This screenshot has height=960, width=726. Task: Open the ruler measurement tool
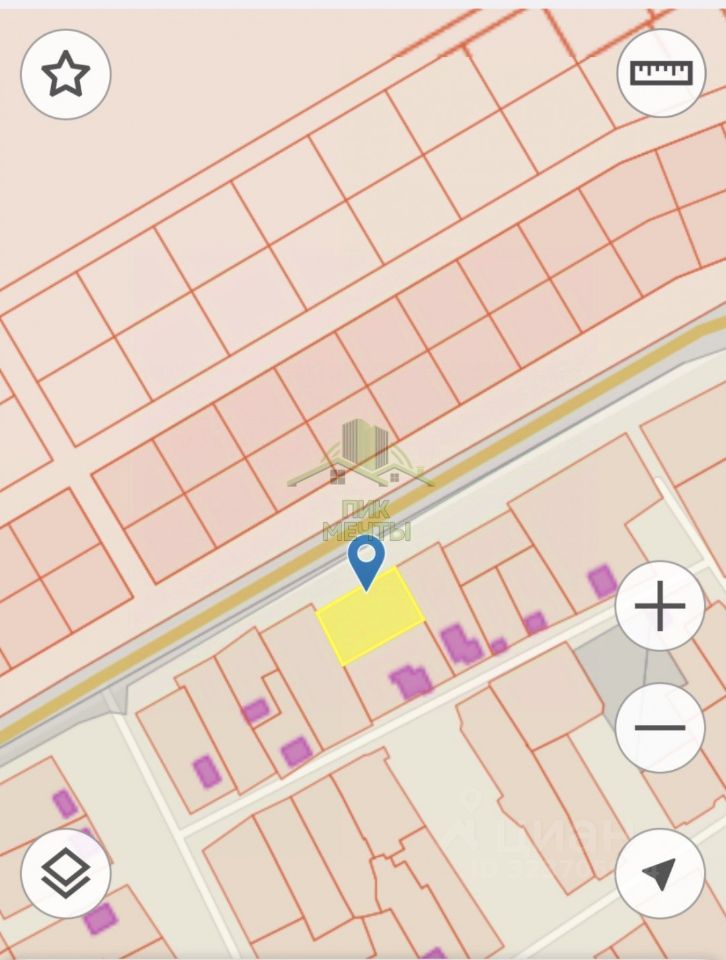661,73
